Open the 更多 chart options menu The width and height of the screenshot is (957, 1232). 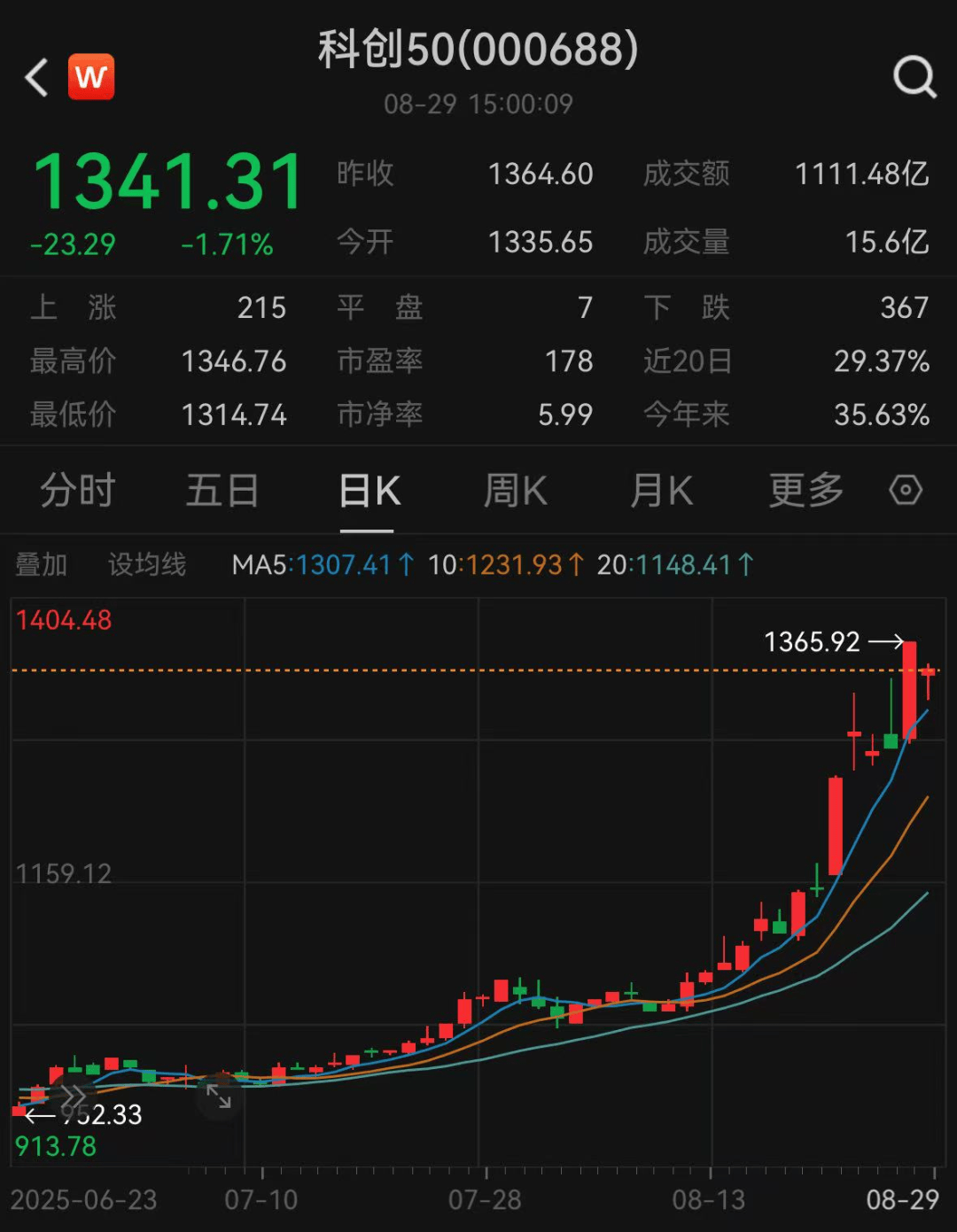[805, 490]
